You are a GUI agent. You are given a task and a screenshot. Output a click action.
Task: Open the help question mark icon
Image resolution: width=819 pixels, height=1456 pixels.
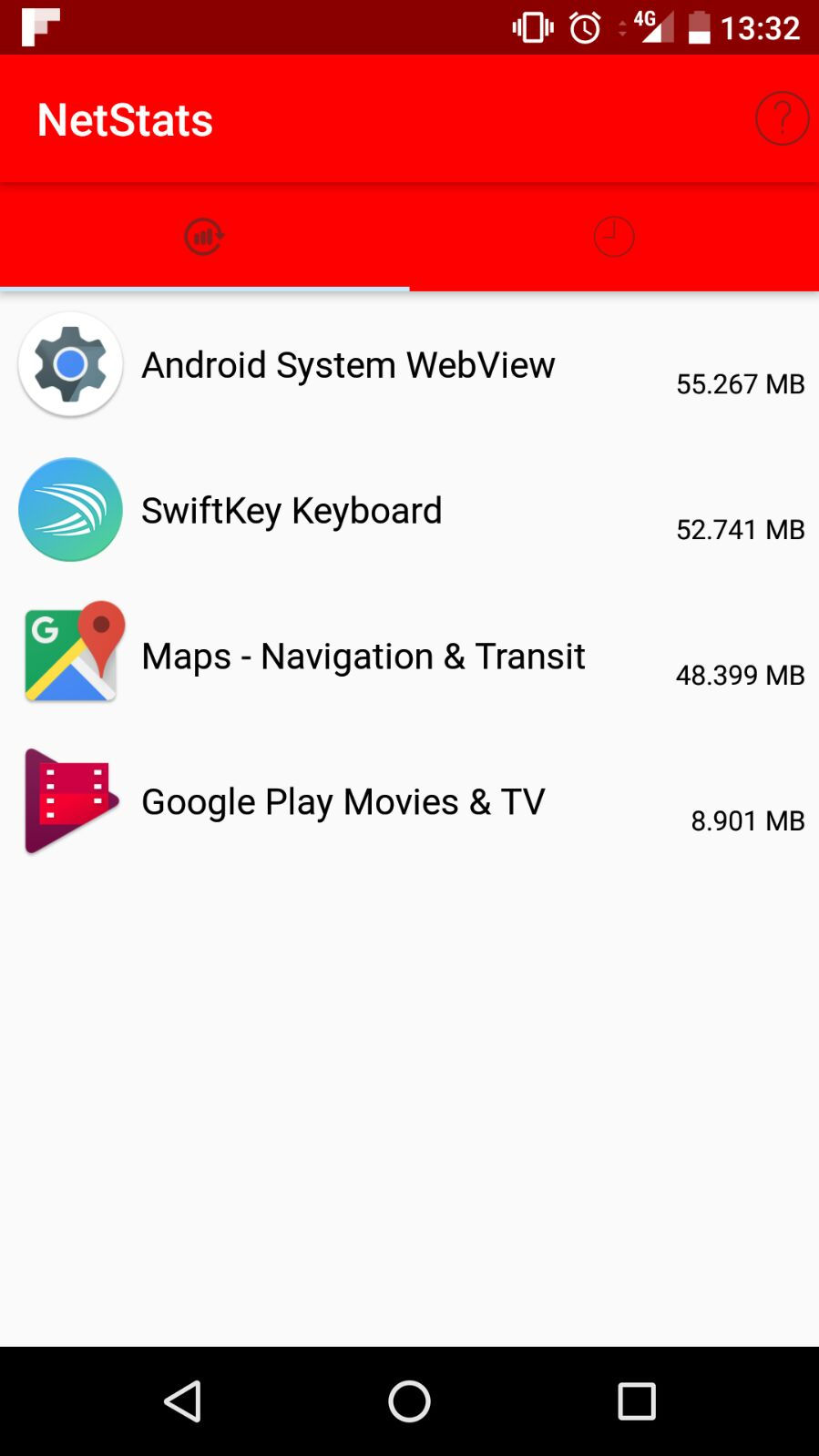tap(782, 118)
